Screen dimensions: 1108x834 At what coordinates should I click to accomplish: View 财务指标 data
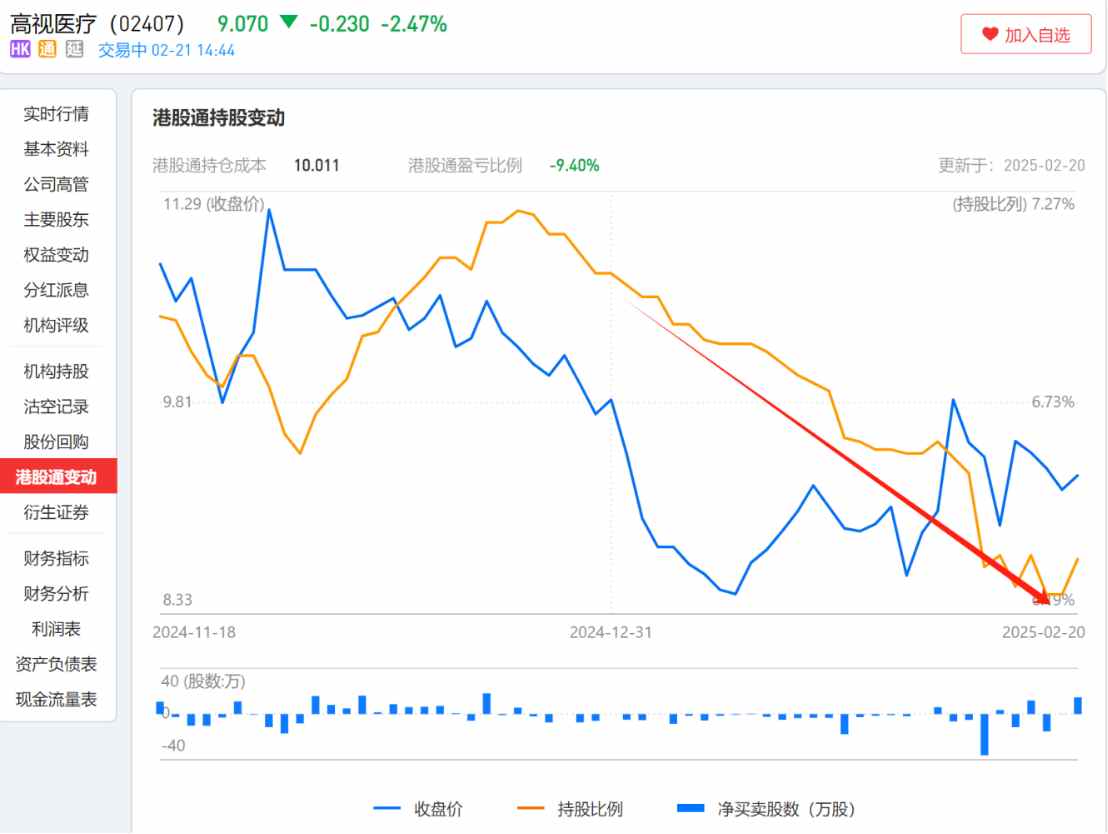56,558
